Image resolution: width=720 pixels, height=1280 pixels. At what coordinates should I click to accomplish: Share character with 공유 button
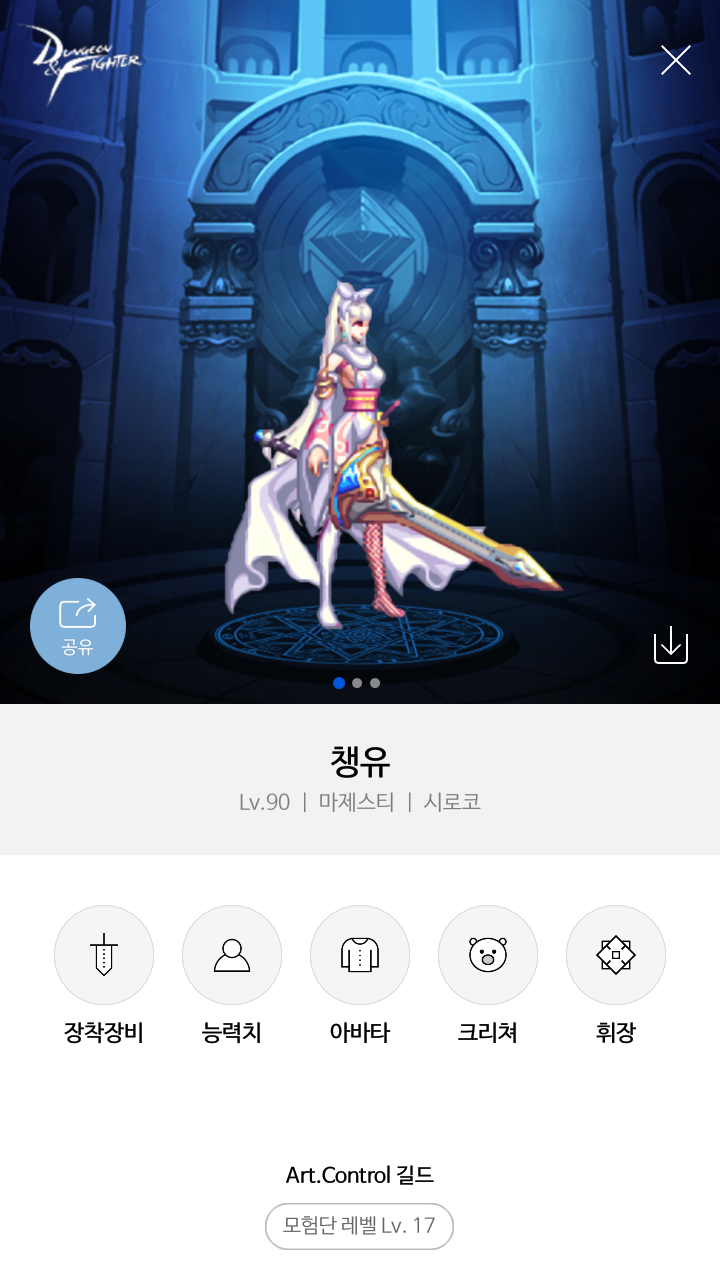(x=78, y=626)
